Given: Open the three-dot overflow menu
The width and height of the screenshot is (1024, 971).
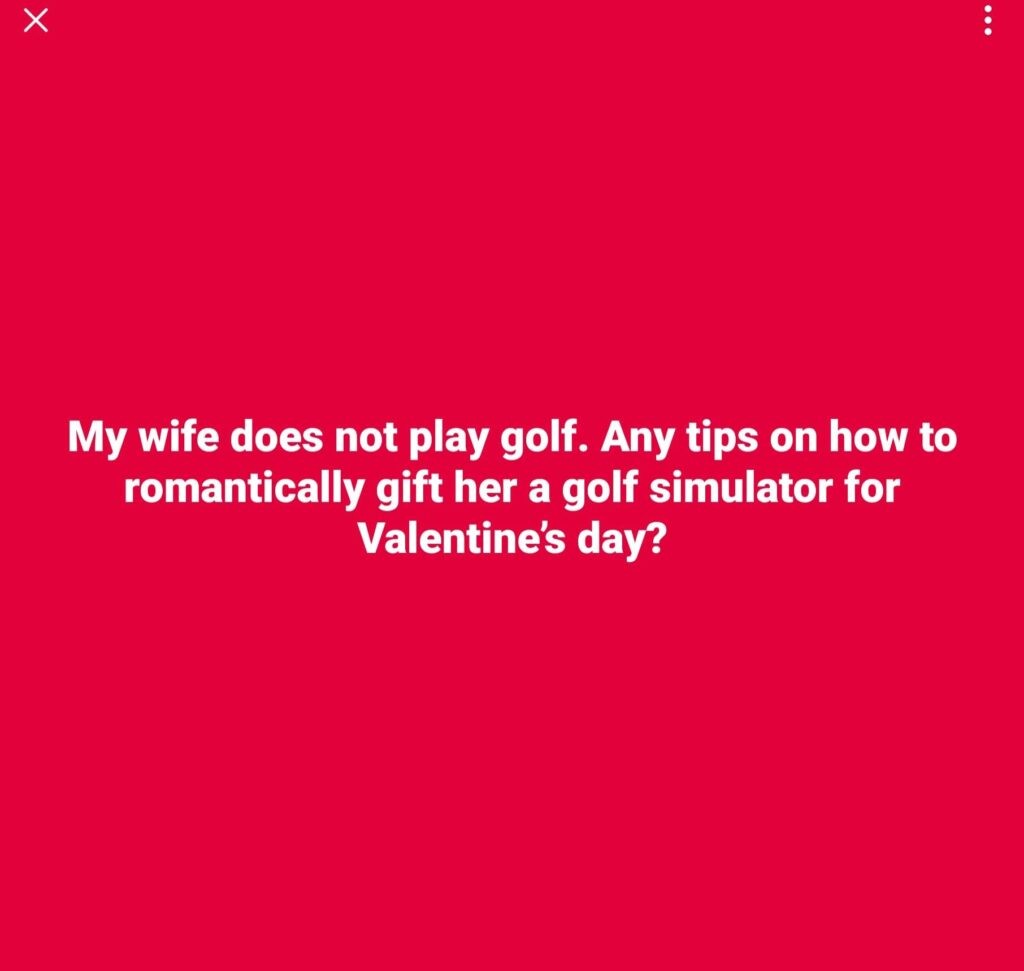Looking at the screenshot, I should point(988,20).
